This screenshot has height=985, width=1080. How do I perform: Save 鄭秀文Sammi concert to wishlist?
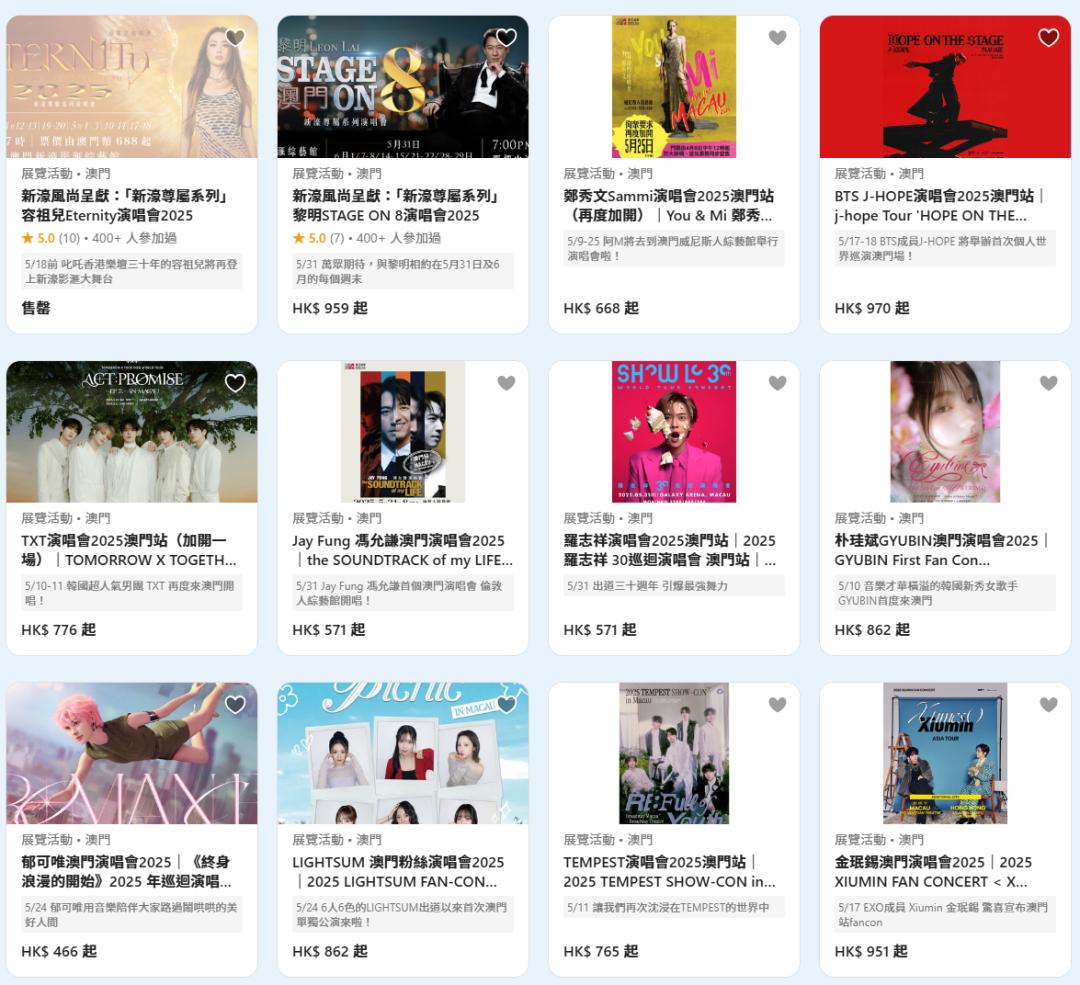point(777,38)
